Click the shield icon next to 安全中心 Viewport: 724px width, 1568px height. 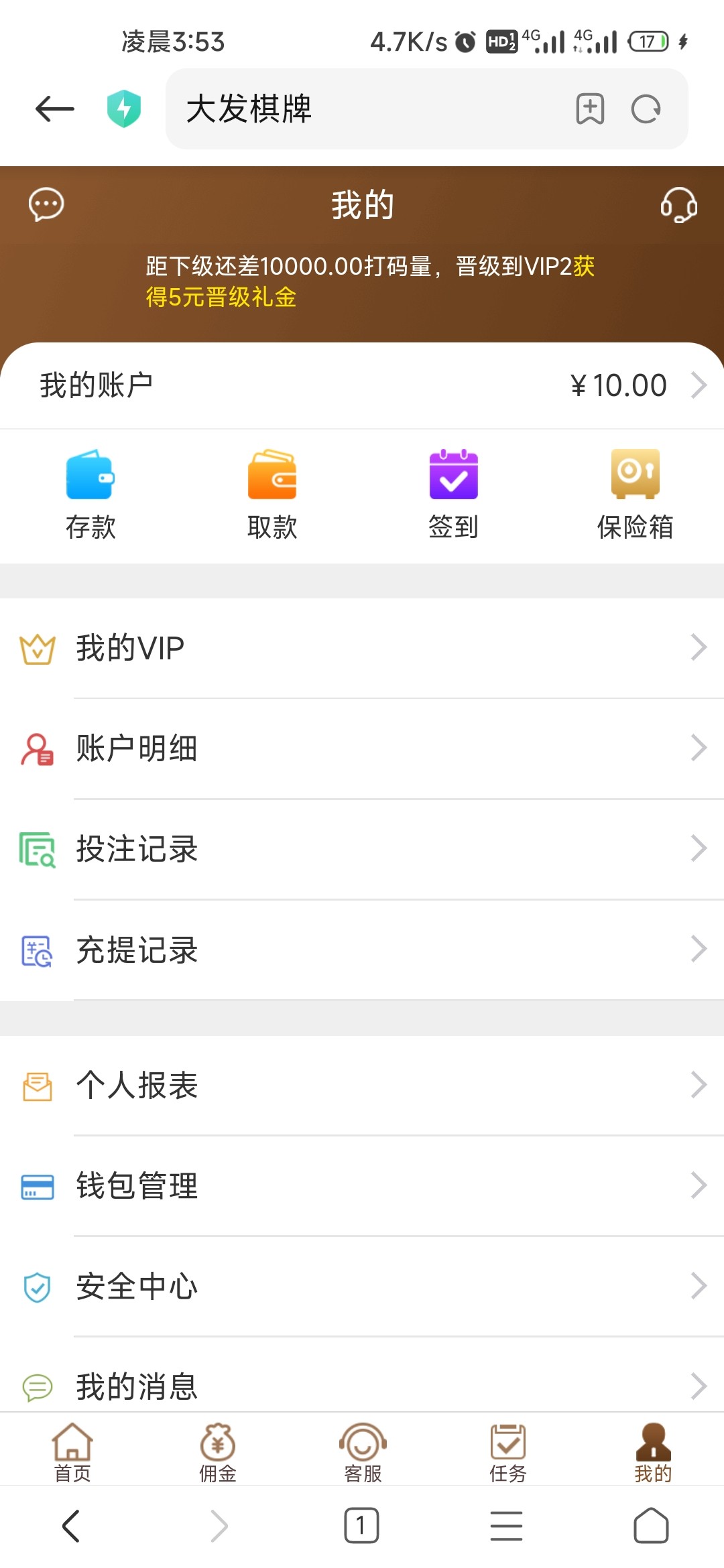pos(38,1285)
